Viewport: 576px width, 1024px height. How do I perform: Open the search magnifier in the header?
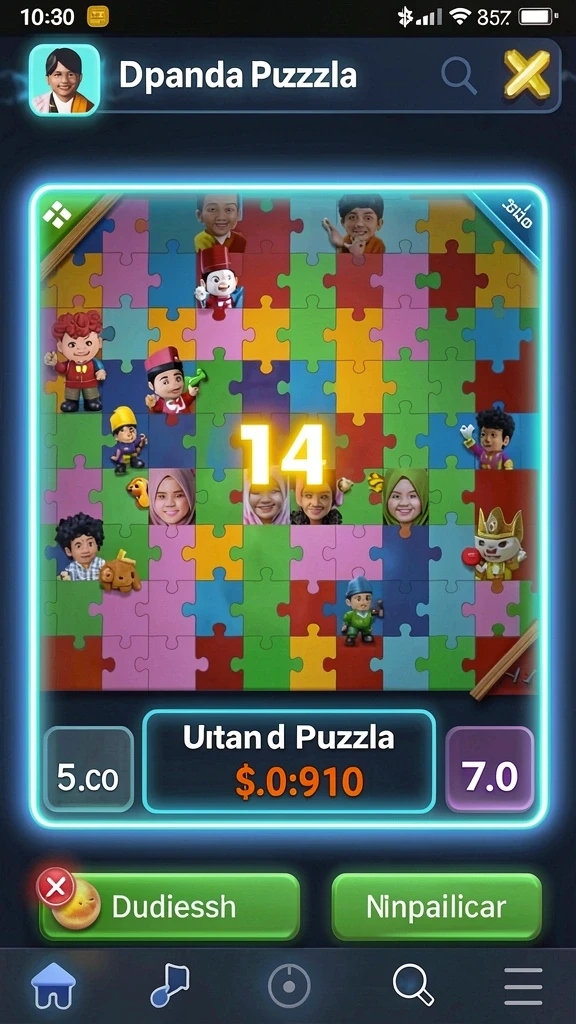click(x=458, y=76)
